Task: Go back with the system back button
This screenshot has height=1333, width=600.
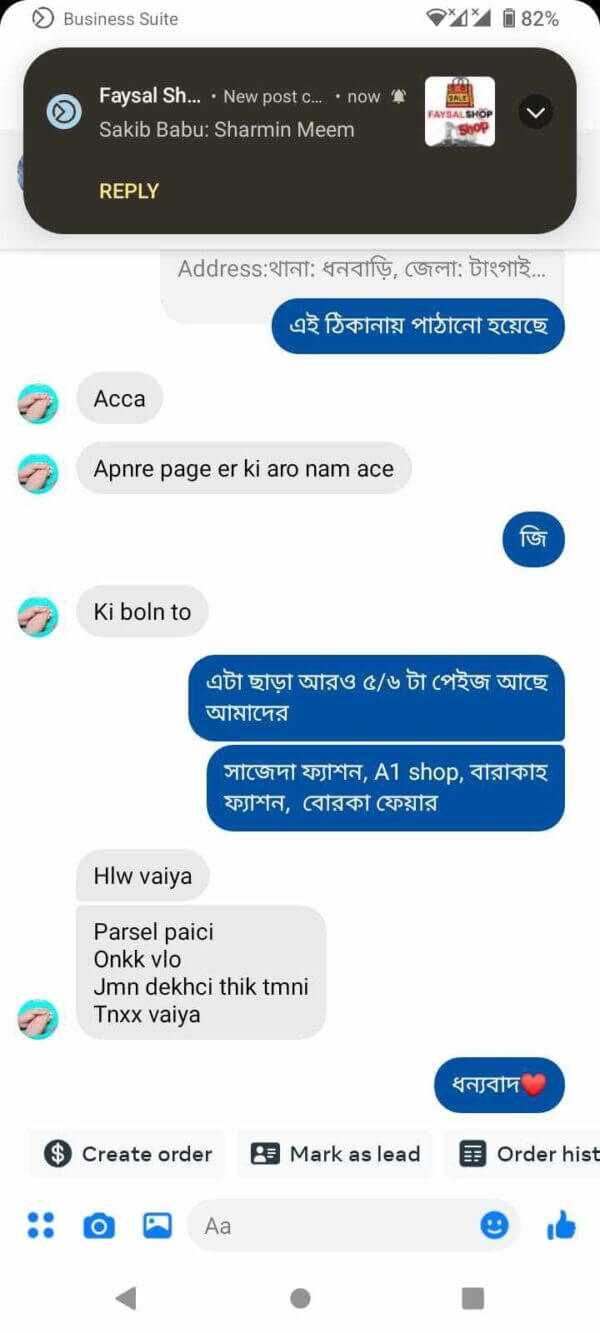Action: pos(126,1298)
